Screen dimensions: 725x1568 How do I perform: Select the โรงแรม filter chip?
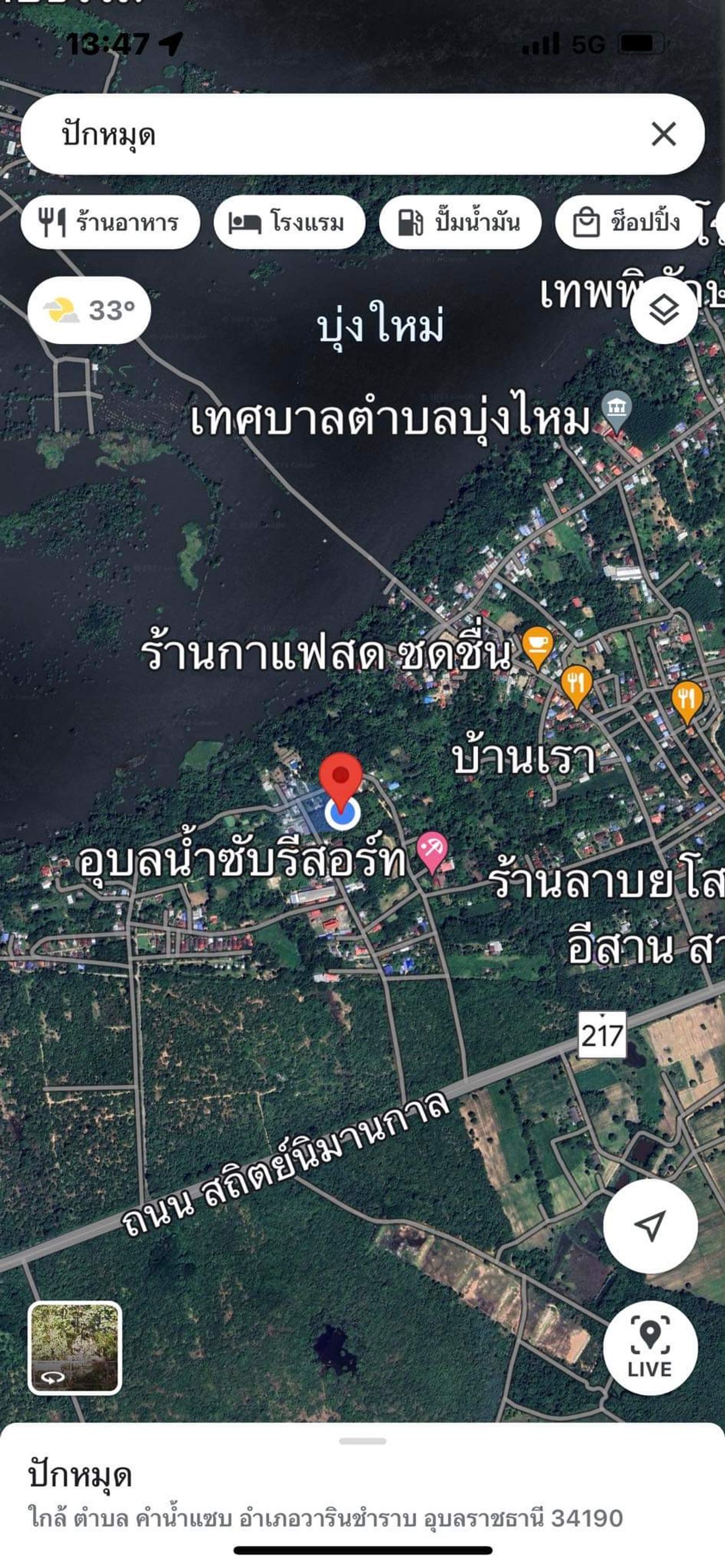click(x=288, y=222)
